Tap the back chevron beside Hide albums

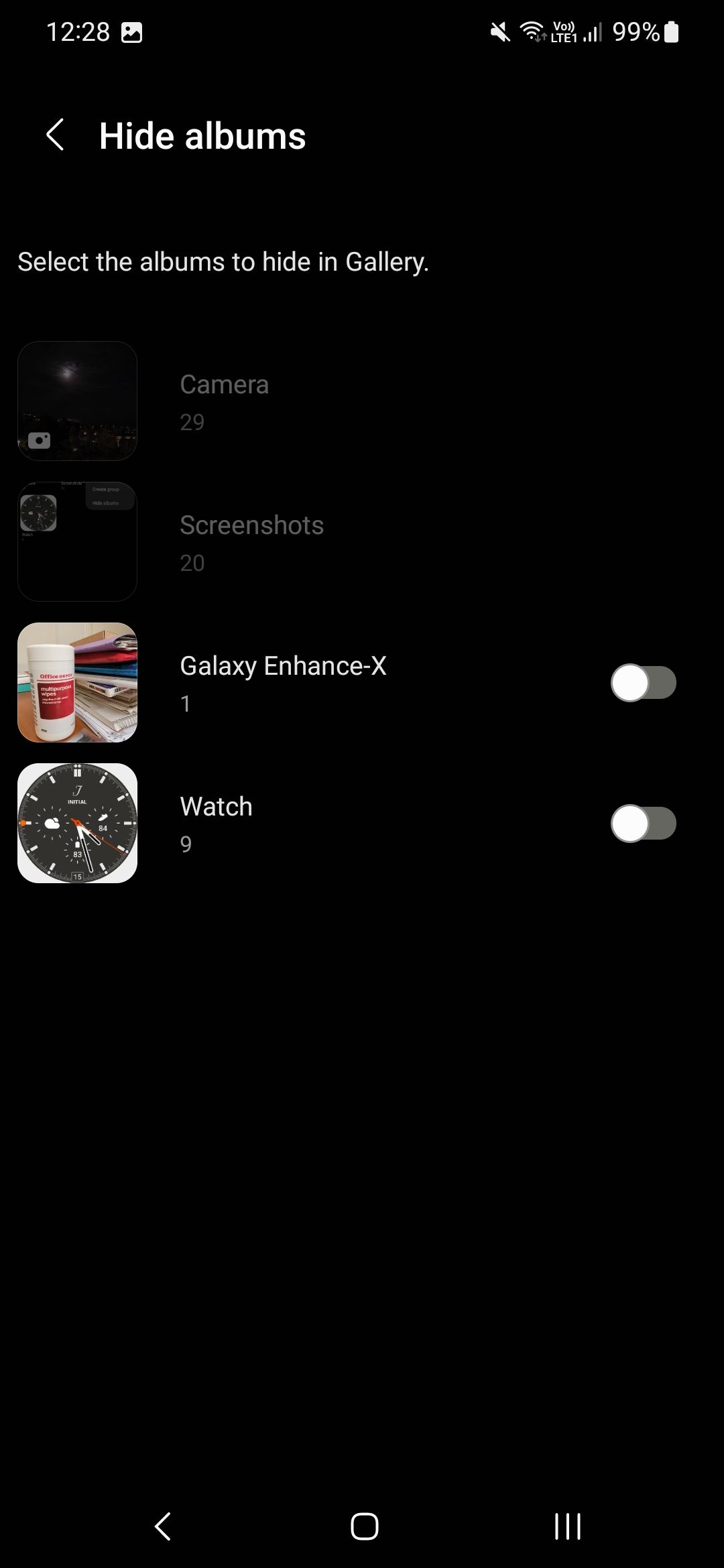coord(56,135)
